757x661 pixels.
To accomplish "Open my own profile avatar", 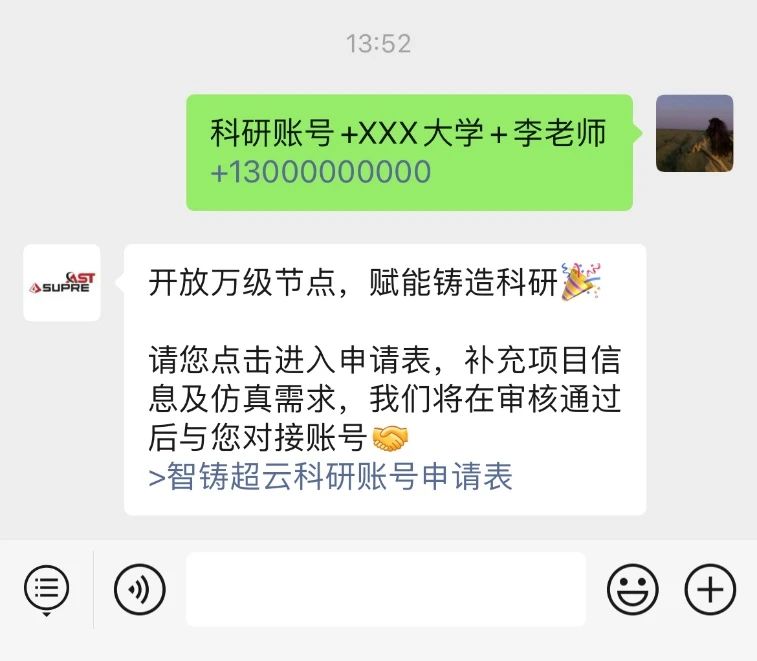I will pyautogui.click(x=694, y=133).
